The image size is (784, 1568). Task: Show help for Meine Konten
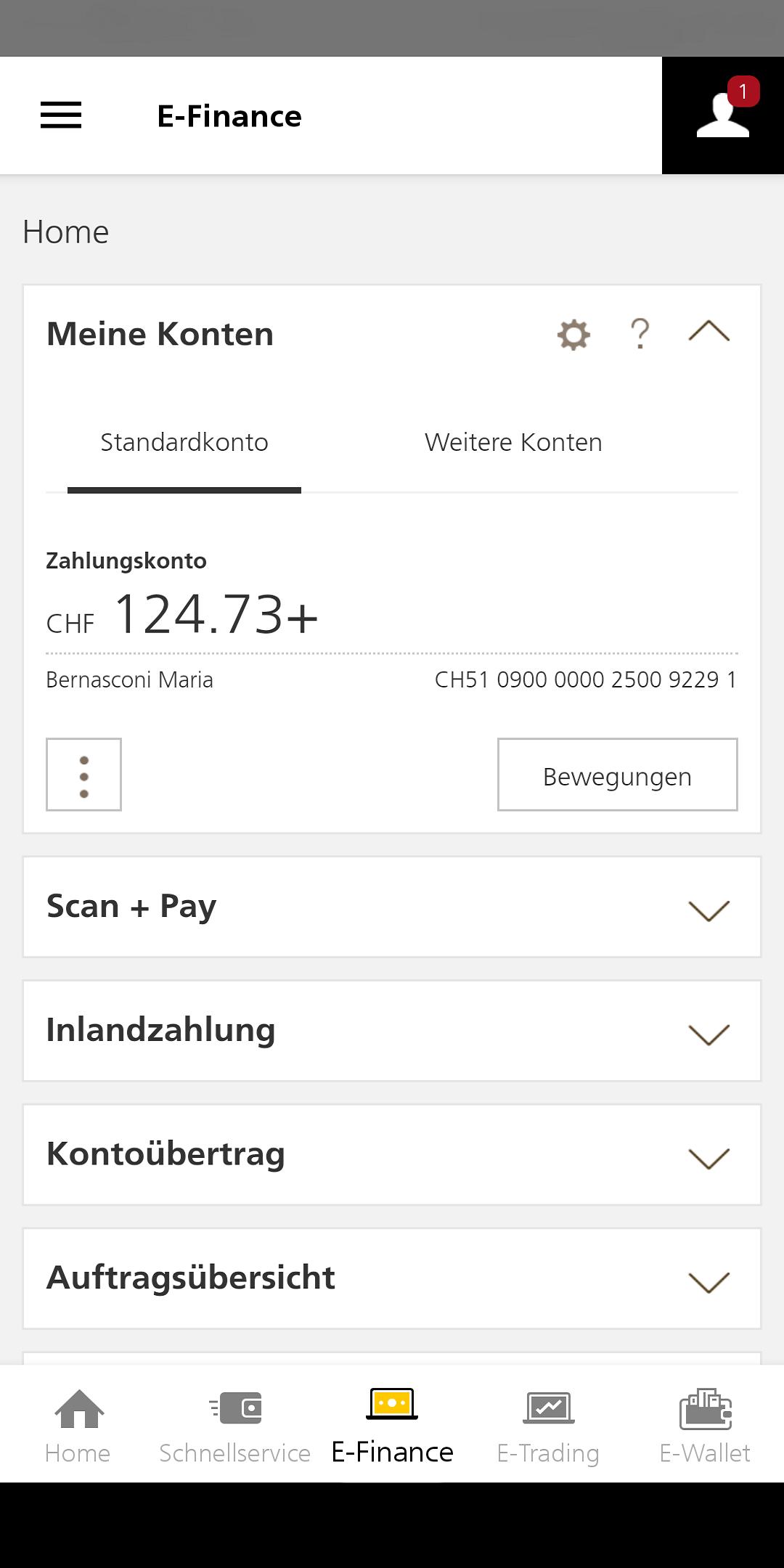[x=640, y=335]
